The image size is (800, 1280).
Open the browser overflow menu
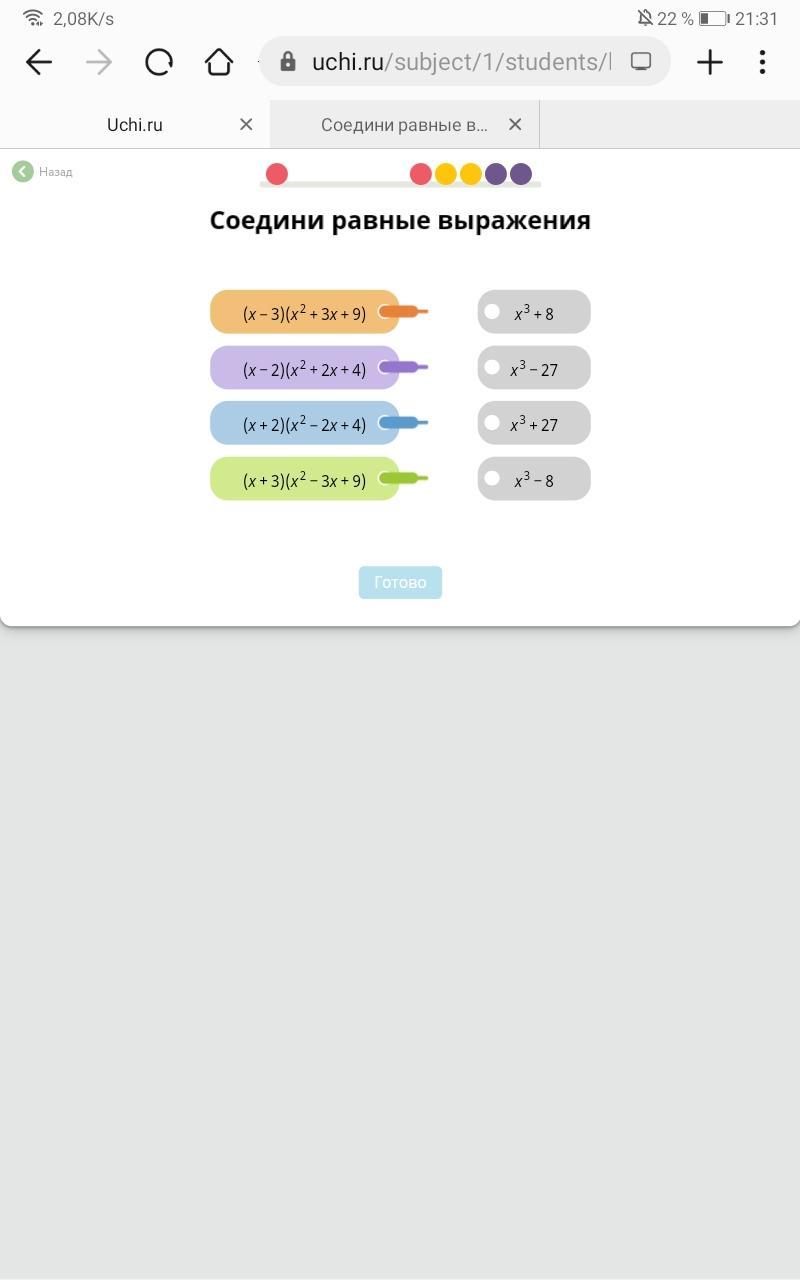pyautogui.click(x=762, y=62)
